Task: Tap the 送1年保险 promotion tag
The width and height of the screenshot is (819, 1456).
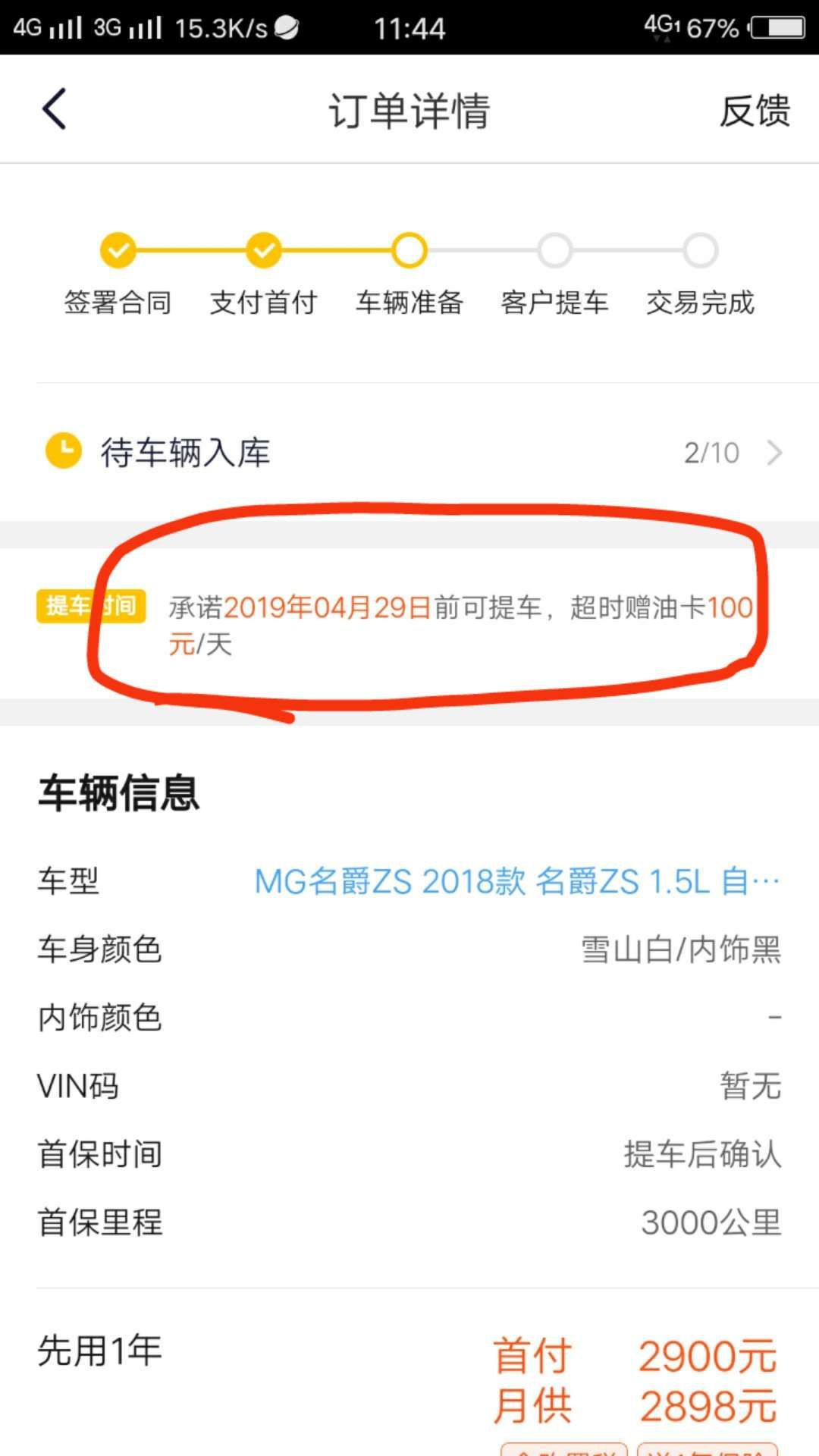Action: click(705, 1450)
